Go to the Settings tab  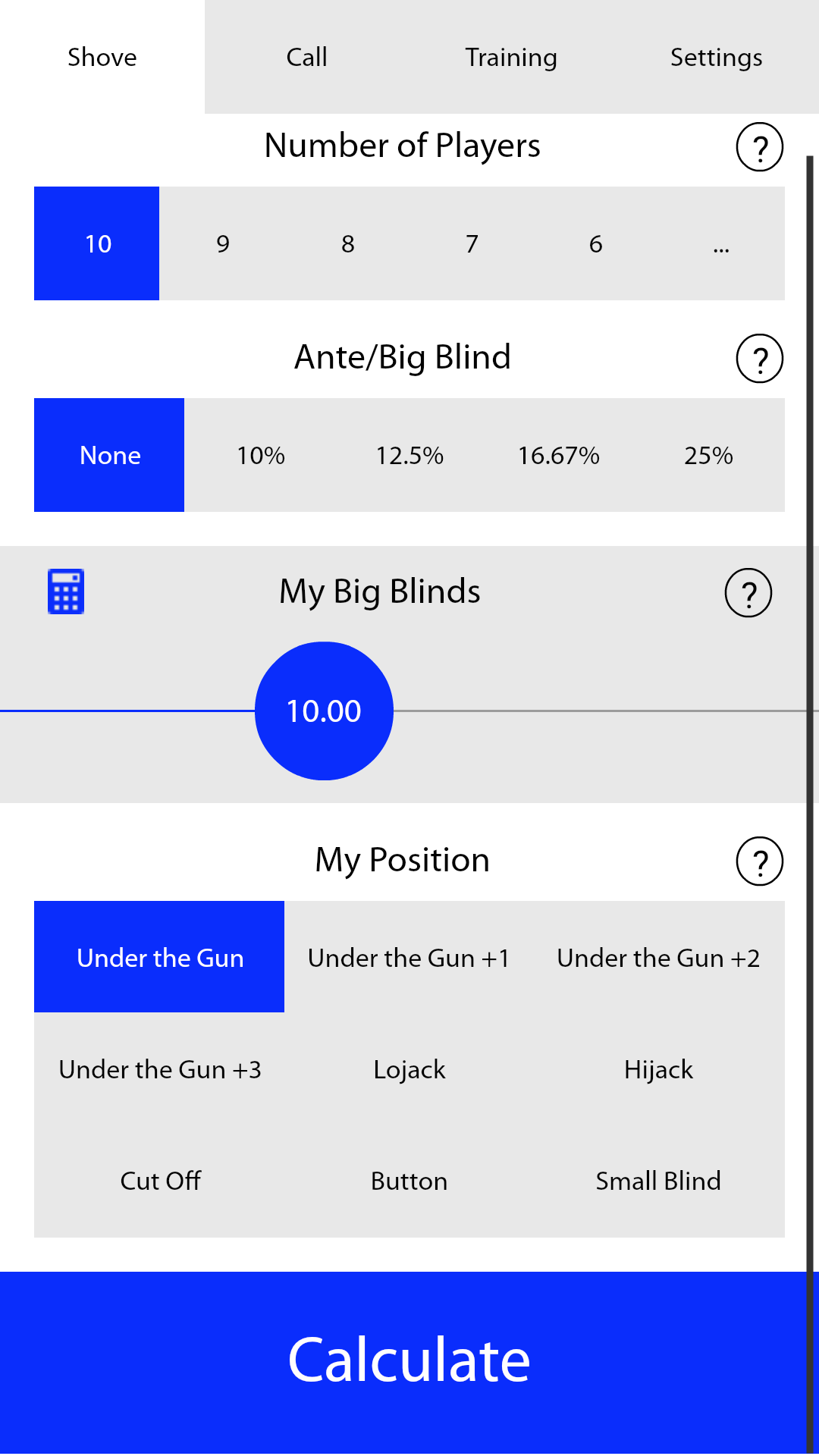pyautogui.click(x=717, y=57)
